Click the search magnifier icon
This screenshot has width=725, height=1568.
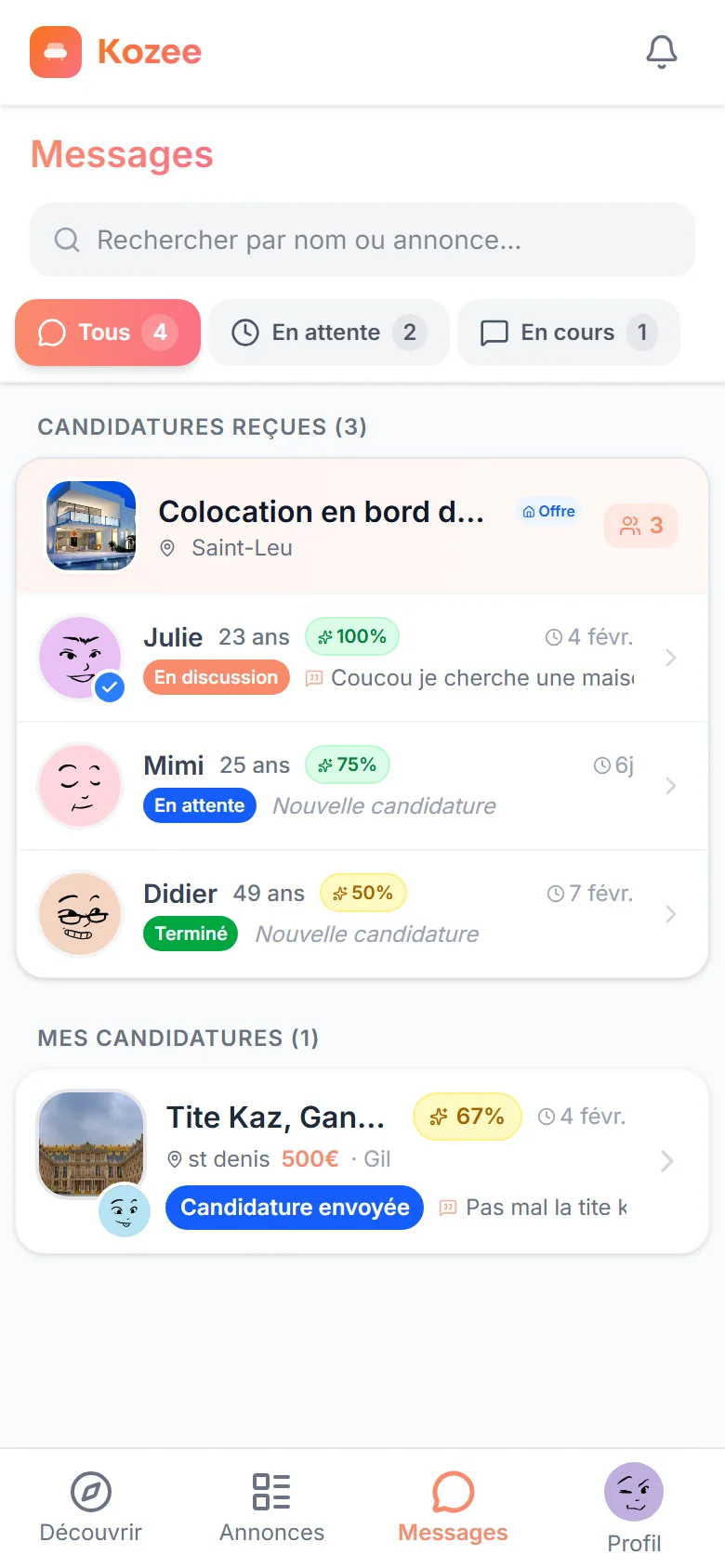click(x=66, y=240)
